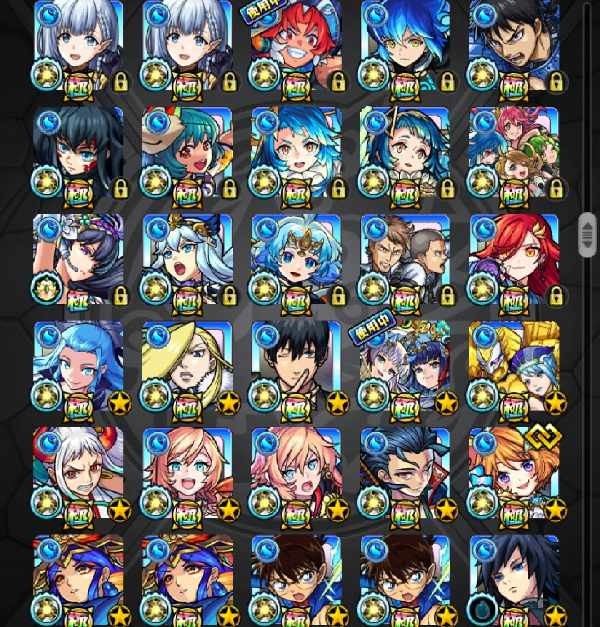
Task: Pick the golden armored character tile
Action: [514, 367]
